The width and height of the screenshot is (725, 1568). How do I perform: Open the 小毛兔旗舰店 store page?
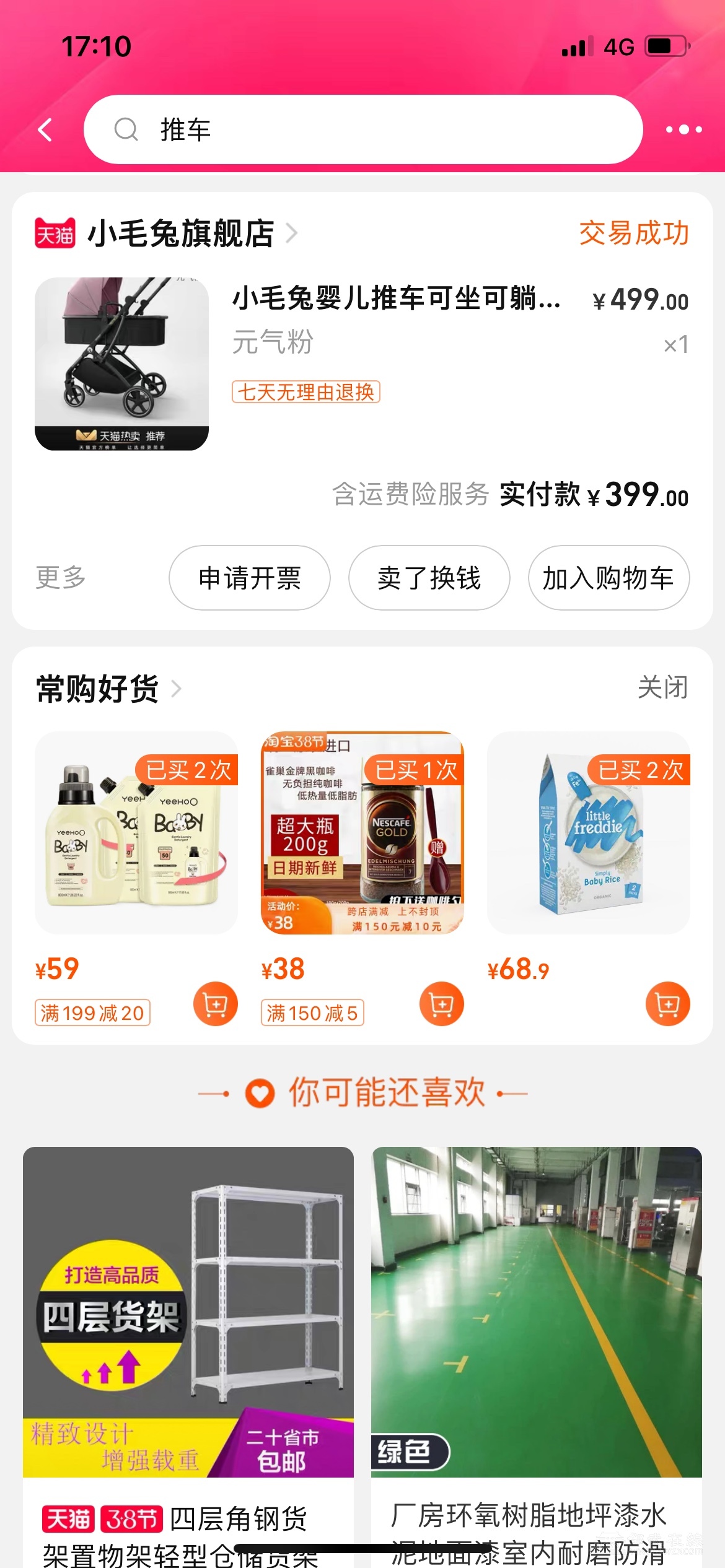pos(180,233)
